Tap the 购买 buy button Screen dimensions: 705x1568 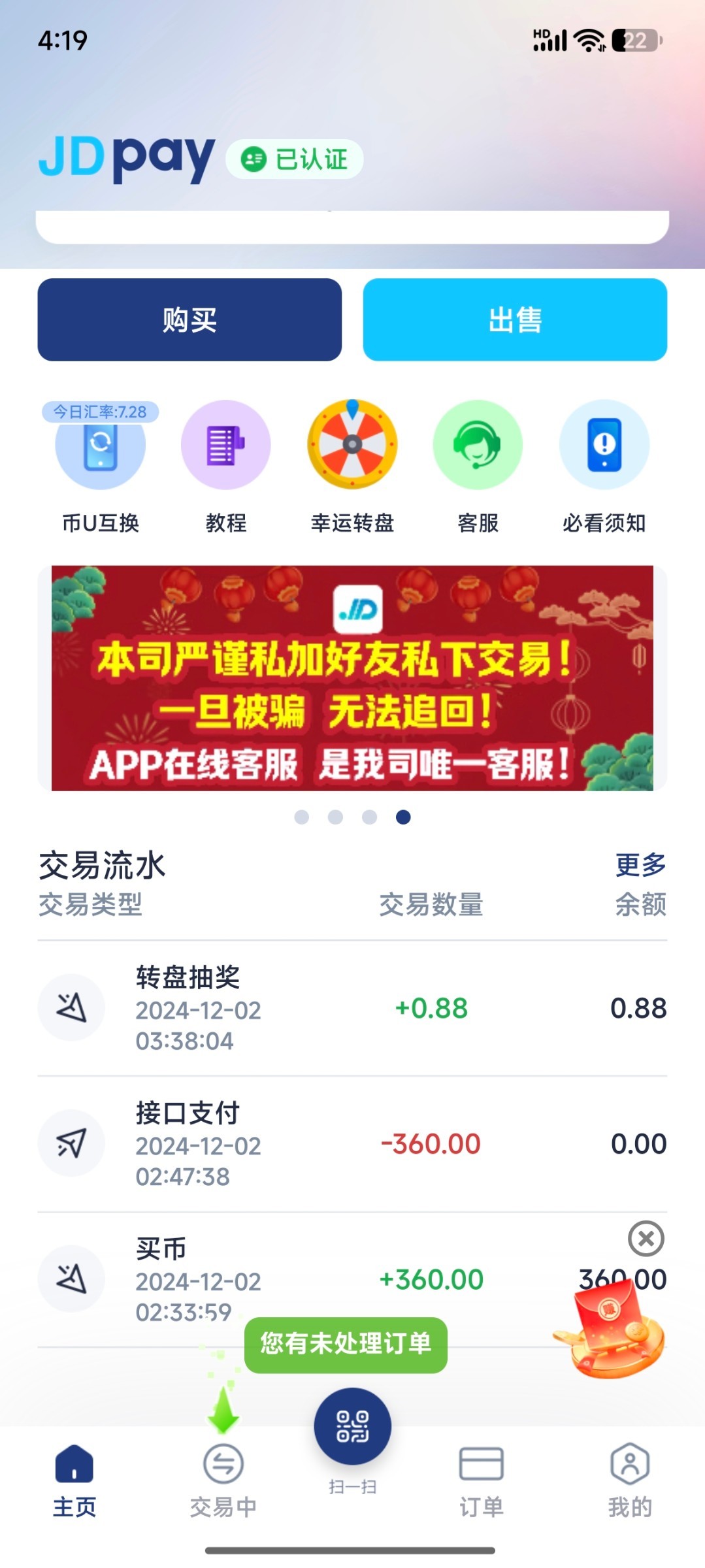pos(189,319)
